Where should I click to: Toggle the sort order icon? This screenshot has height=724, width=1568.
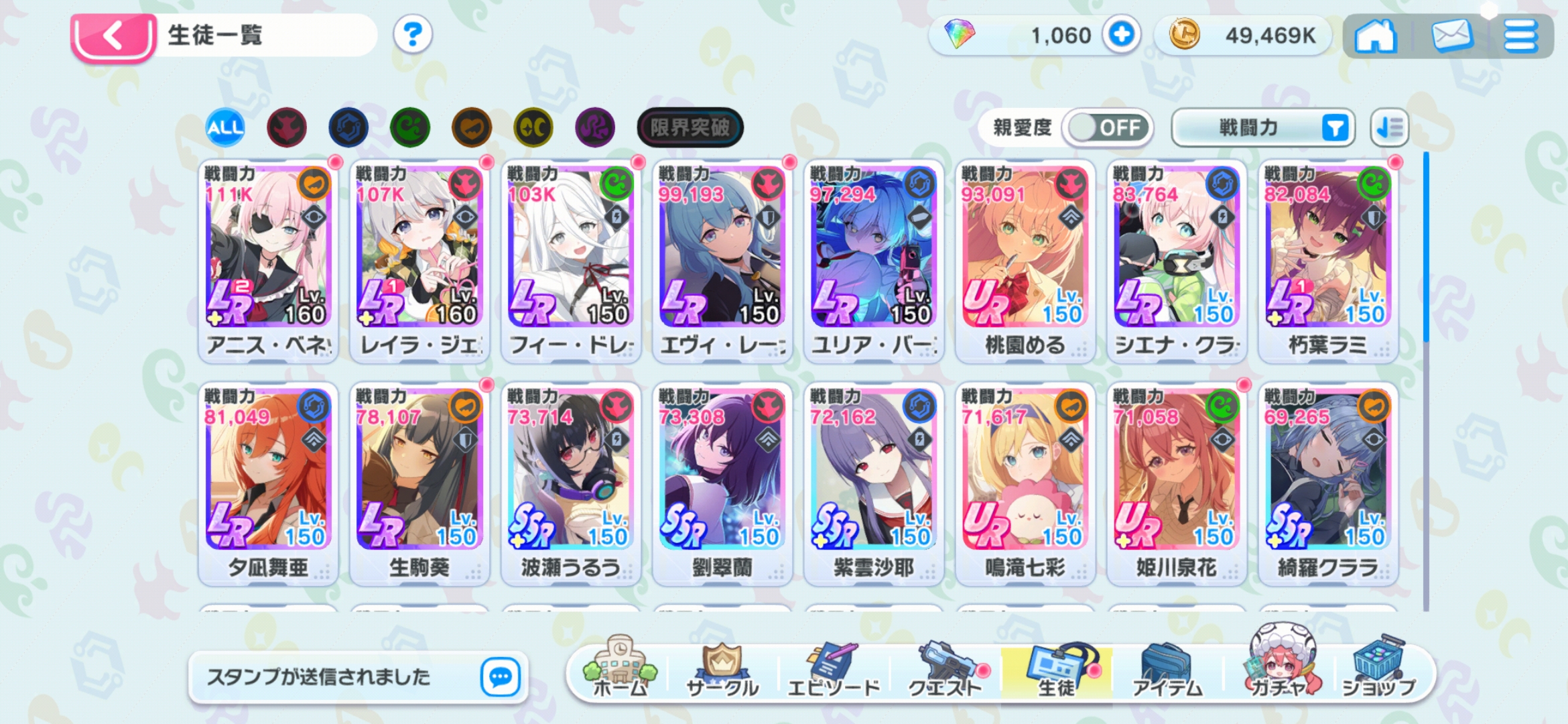click(1389, 127)
